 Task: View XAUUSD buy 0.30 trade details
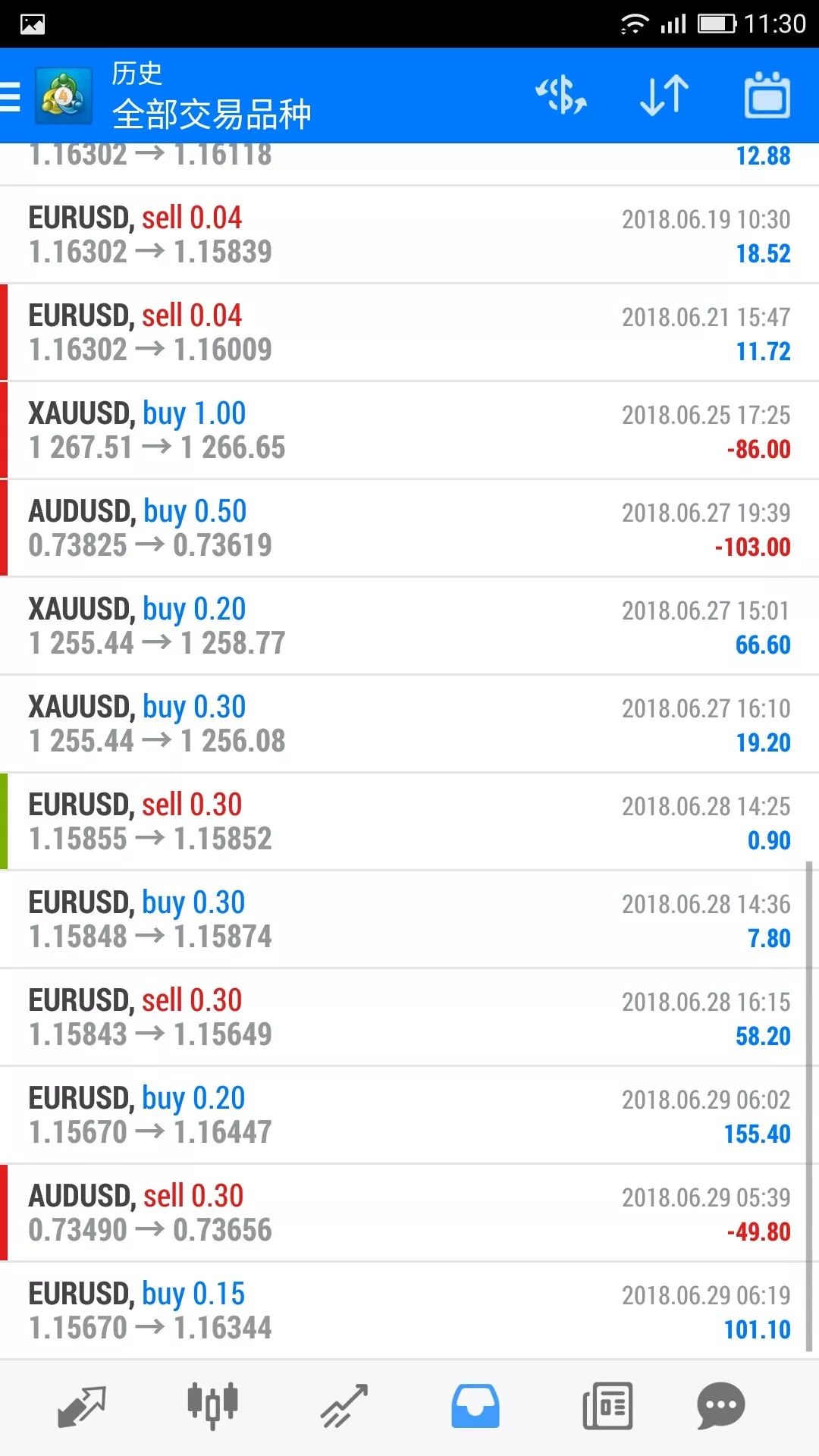pos(409,723)
